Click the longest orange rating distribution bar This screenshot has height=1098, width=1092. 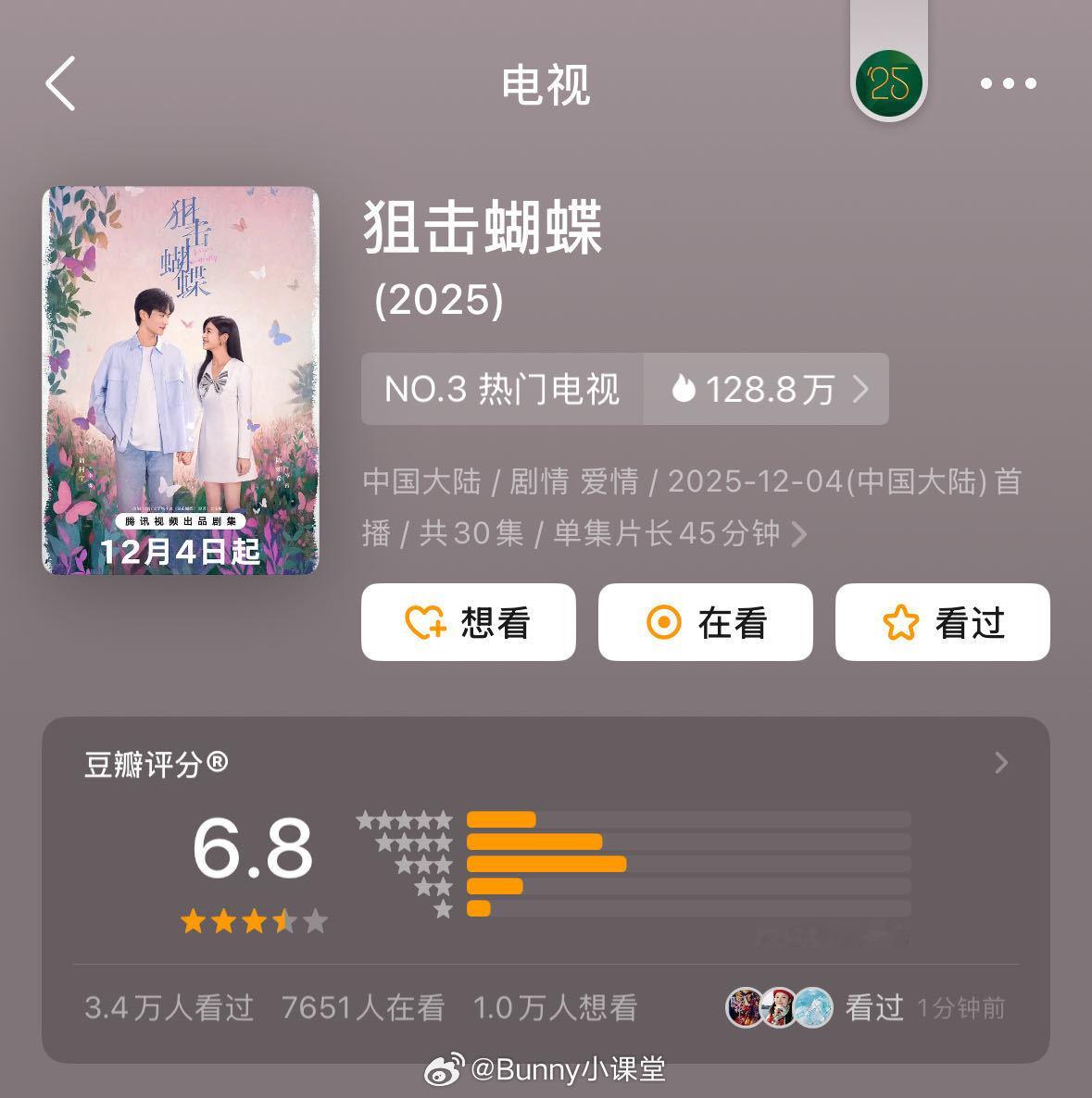pos(546,866)
